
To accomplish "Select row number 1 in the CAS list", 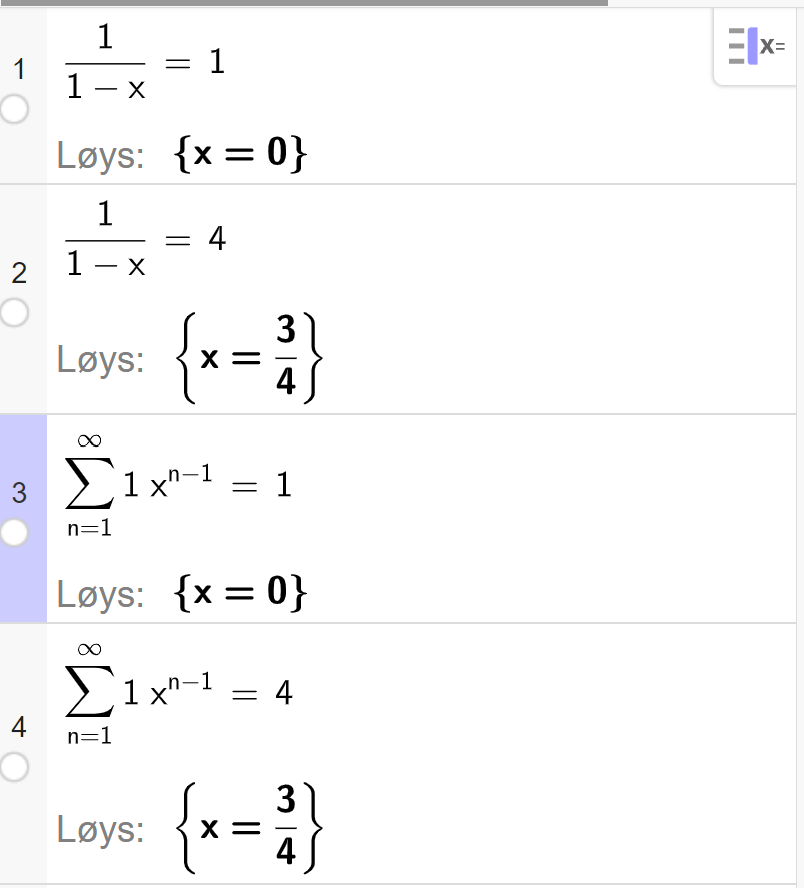I will click(x=18, y=68).
